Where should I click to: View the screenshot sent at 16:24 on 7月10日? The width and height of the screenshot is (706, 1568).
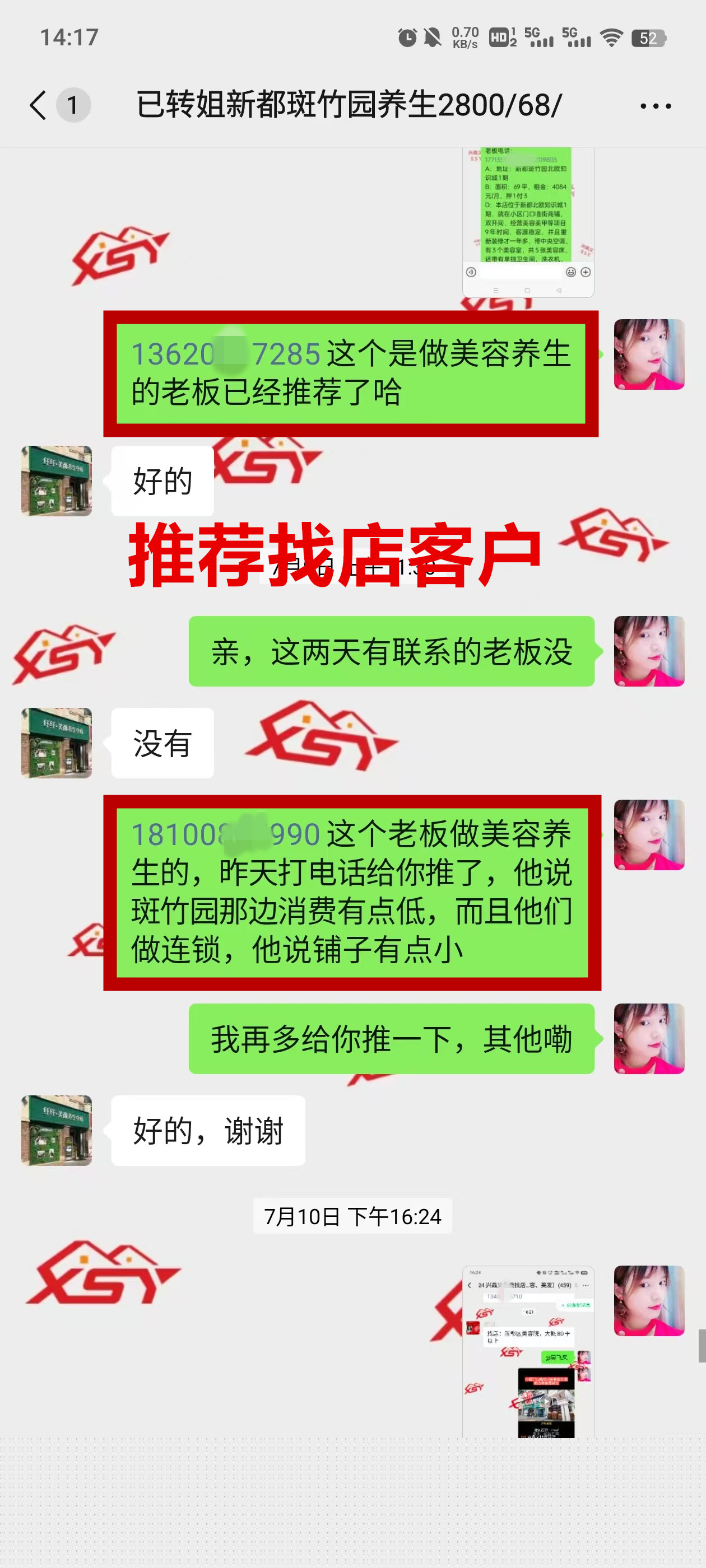[x=527, y=1352]
